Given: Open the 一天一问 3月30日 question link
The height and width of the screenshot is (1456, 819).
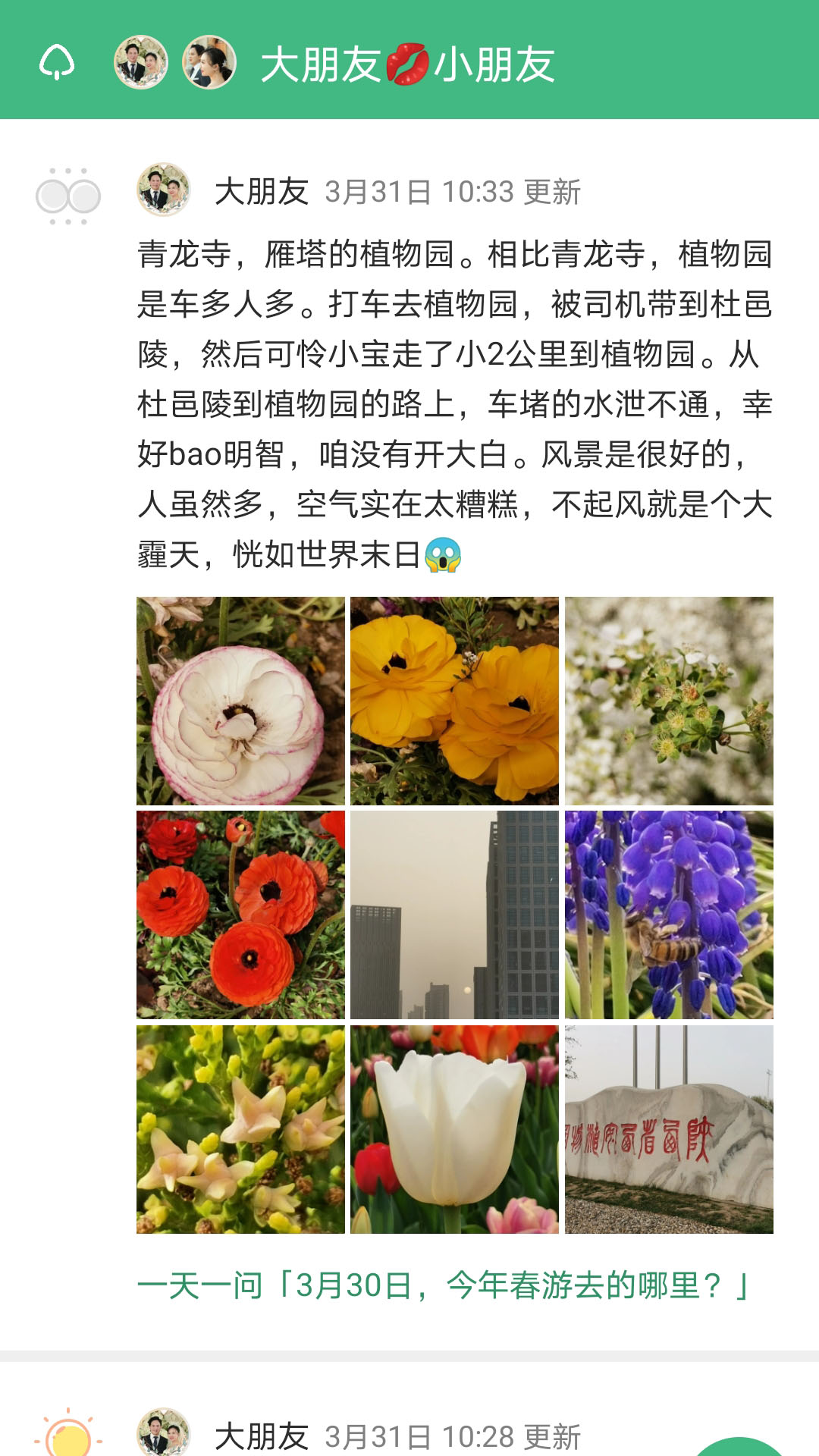Looking at the screenshot, I should click(x=444, y=1285).
